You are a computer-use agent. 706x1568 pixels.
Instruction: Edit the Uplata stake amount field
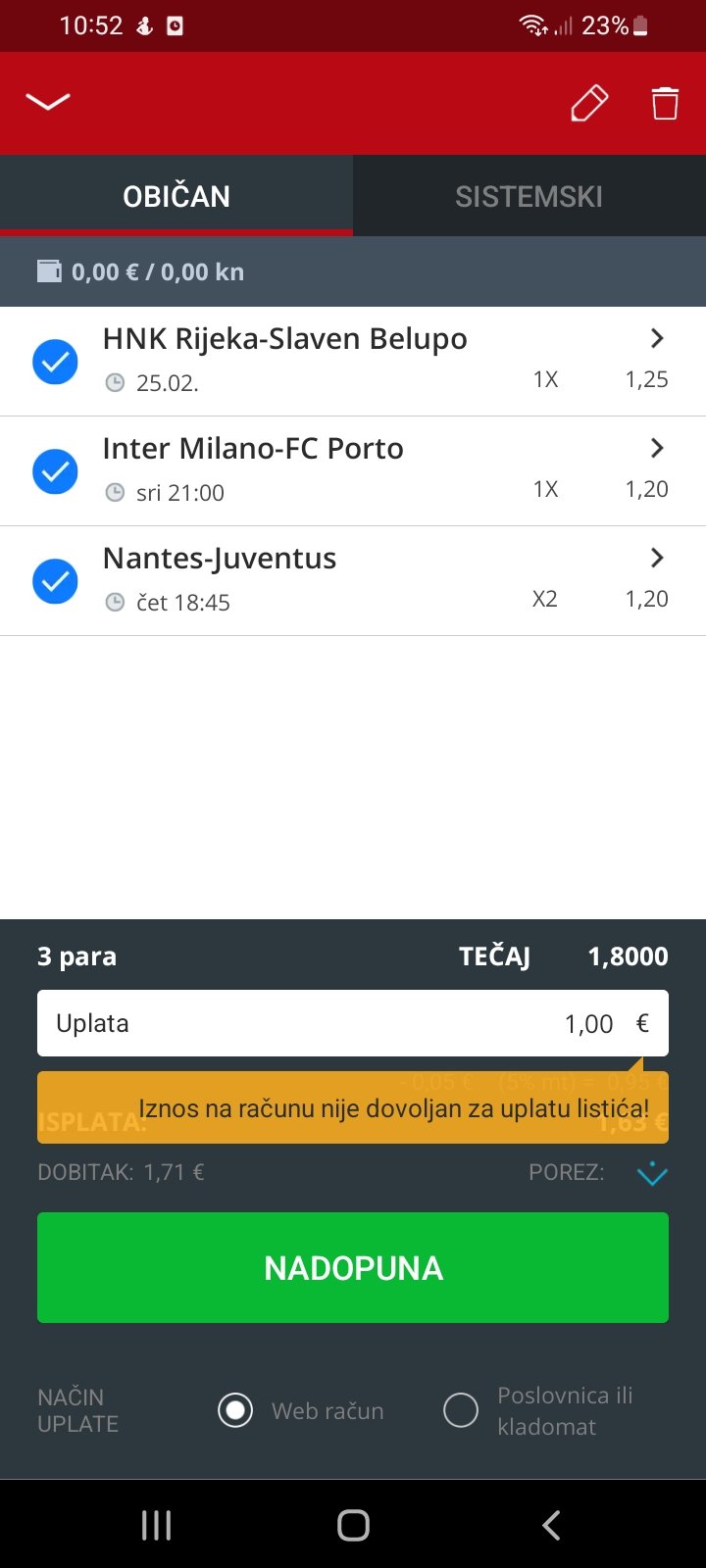point(353,1023)
